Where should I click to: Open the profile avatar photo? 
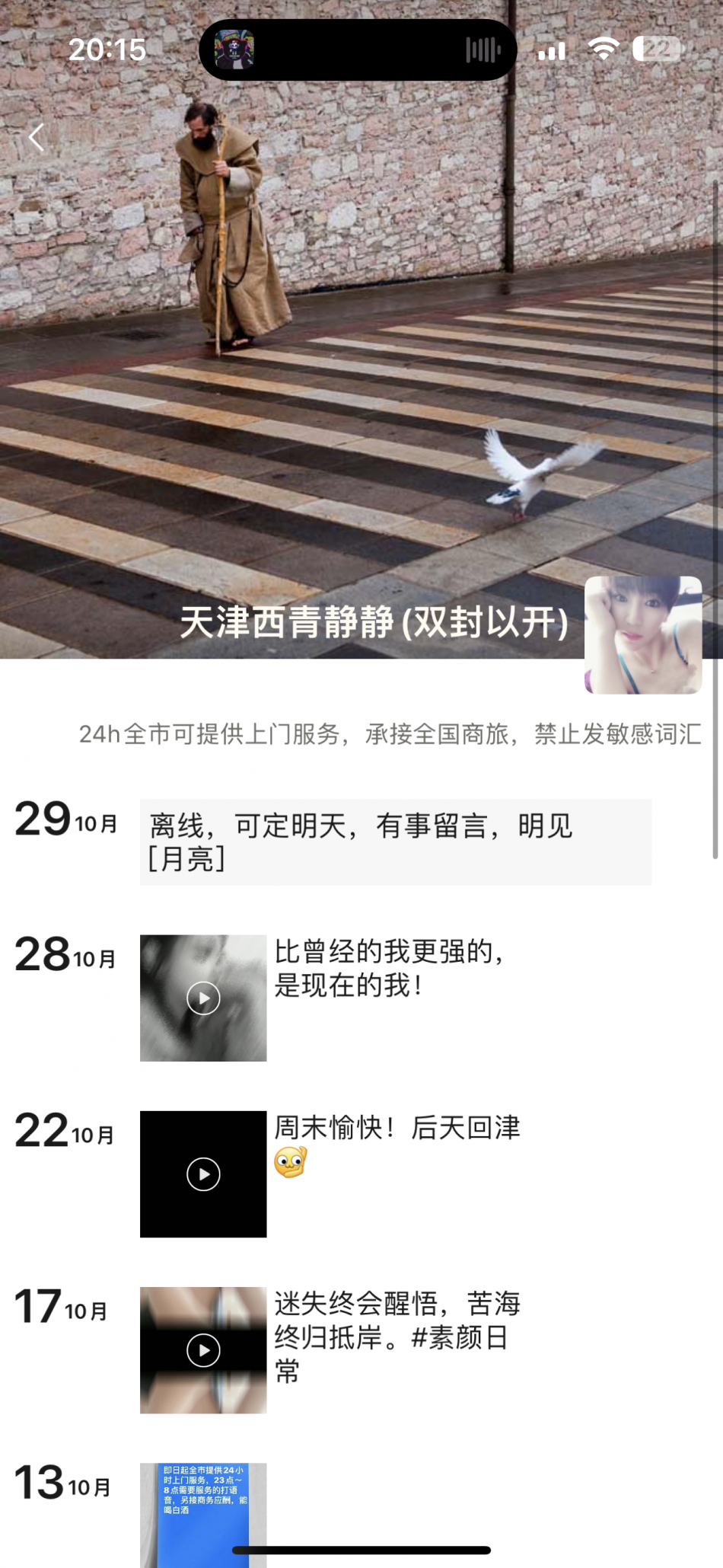click(642, 634)
